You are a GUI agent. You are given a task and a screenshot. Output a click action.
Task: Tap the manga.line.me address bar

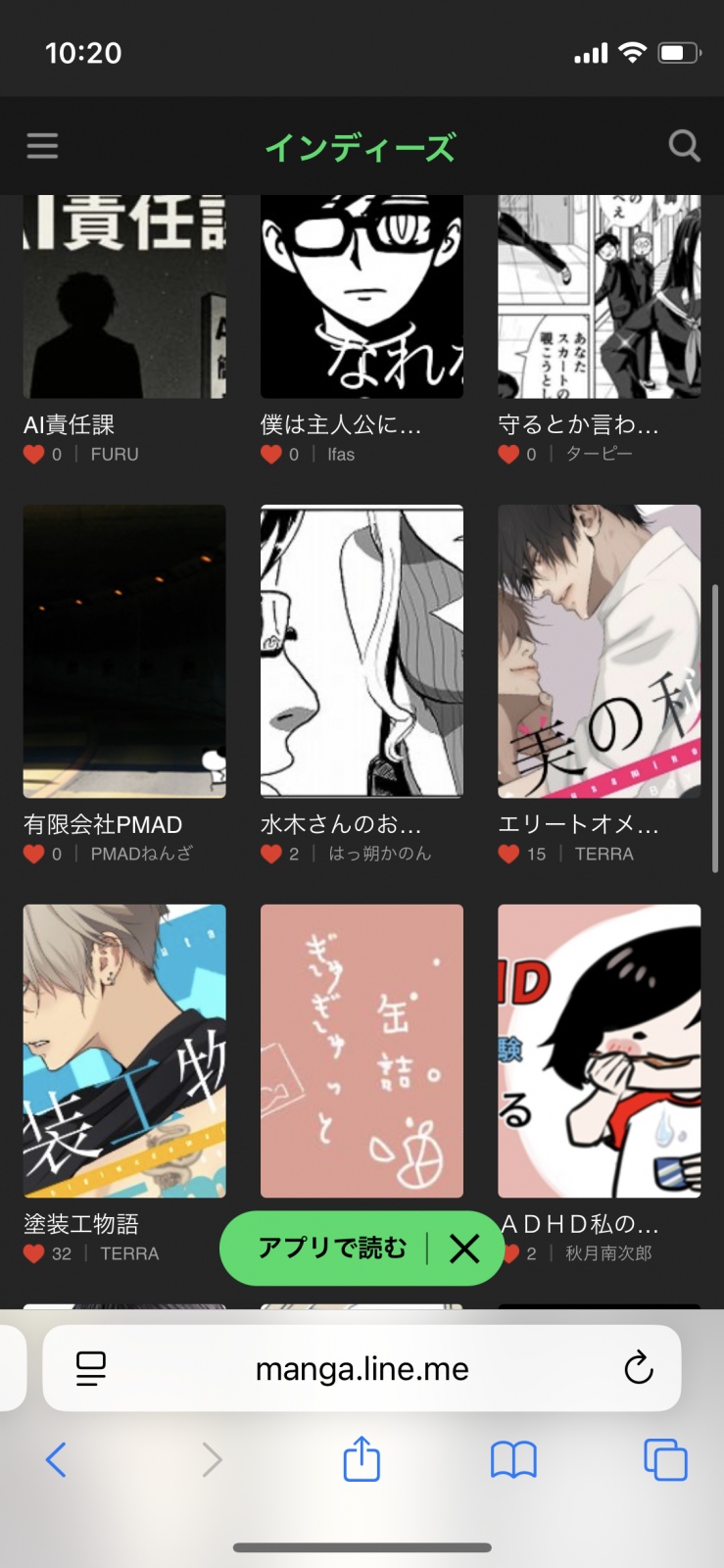[362, 1368]
